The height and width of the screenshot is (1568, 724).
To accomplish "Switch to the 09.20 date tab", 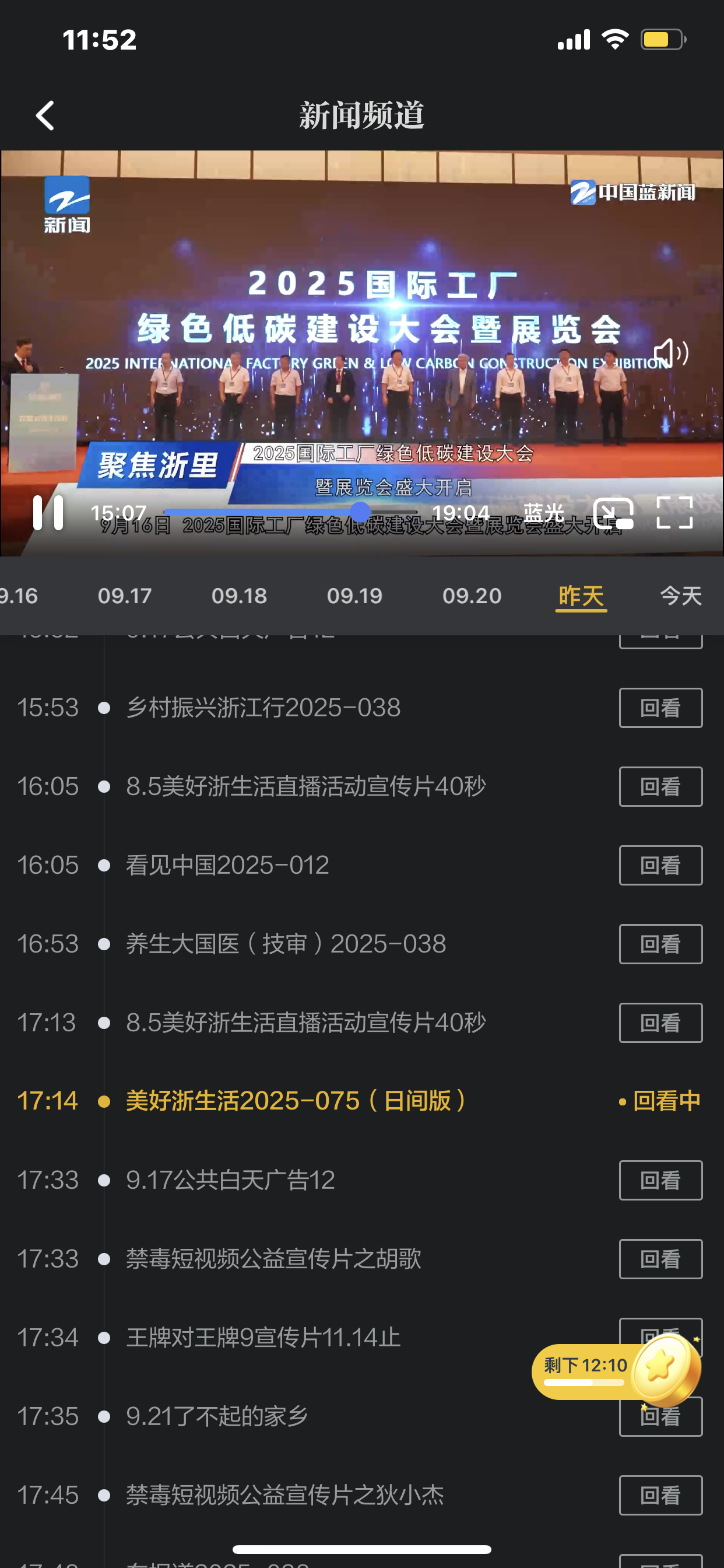I will pos(472,596).
